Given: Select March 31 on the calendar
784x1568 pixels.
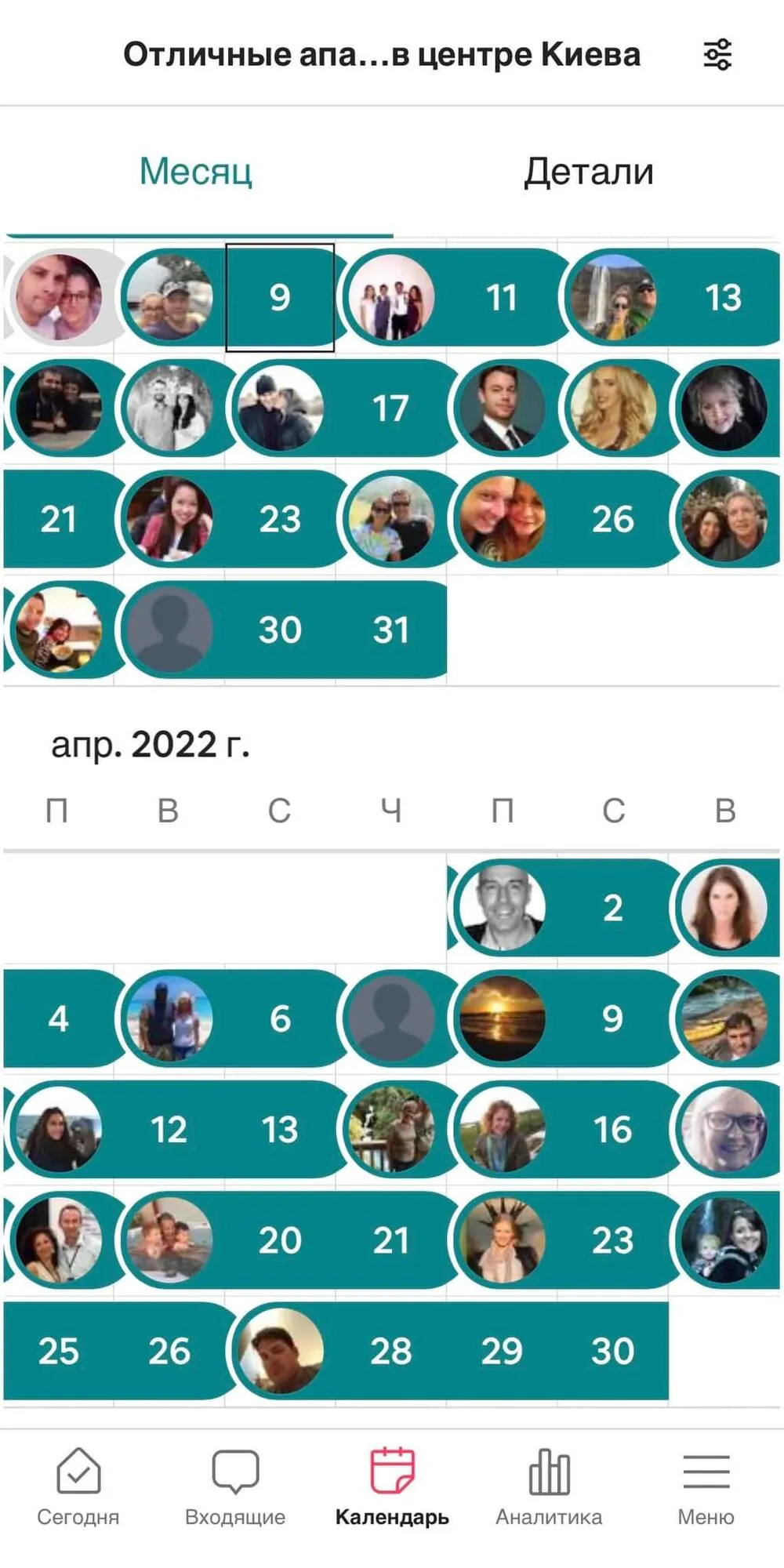Looking at the screenshot, I should (390, 630).
